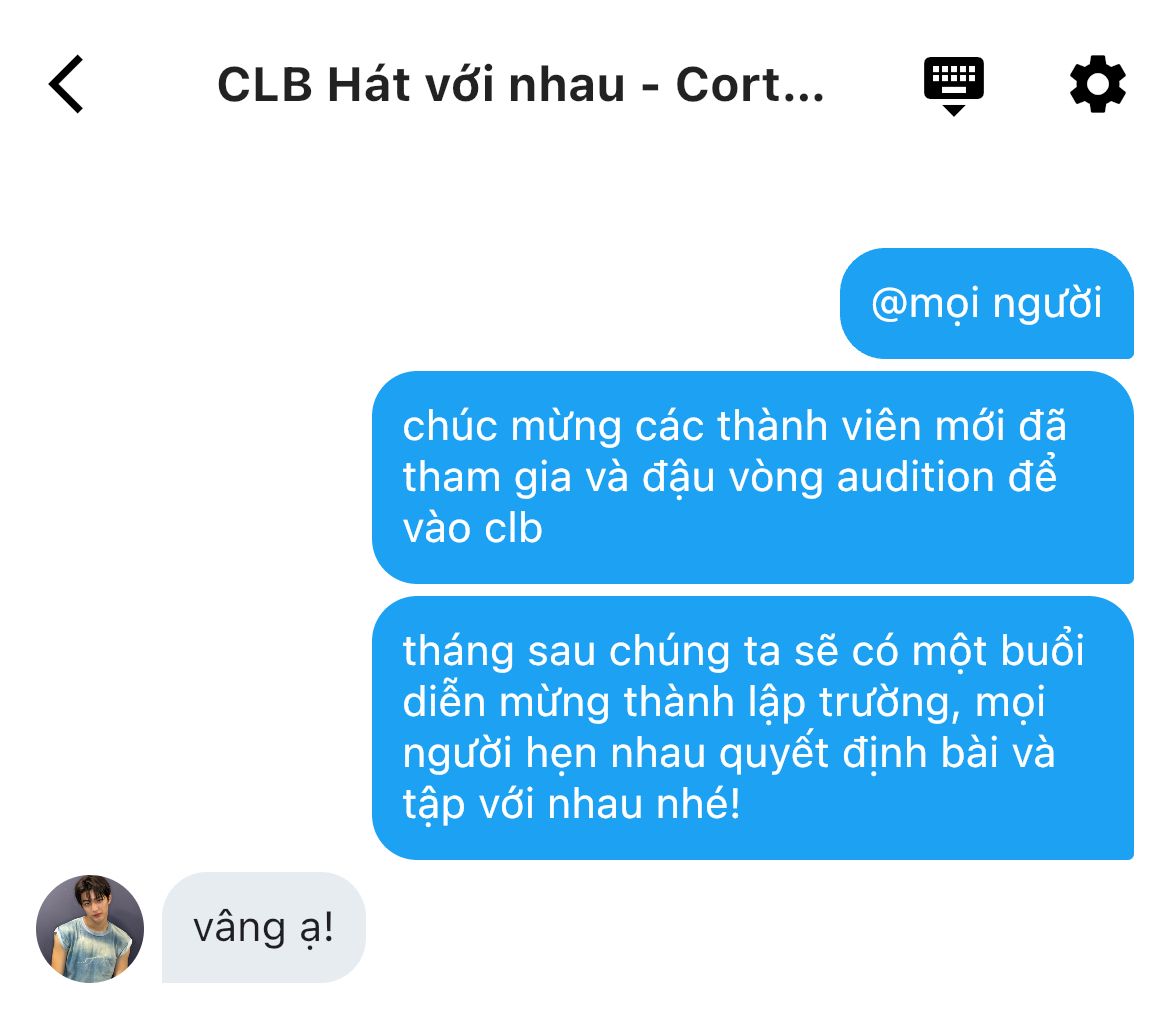Go back using the top-left arrow
This screenshot has width=1170, height=1009.
(x=66, y=84)
